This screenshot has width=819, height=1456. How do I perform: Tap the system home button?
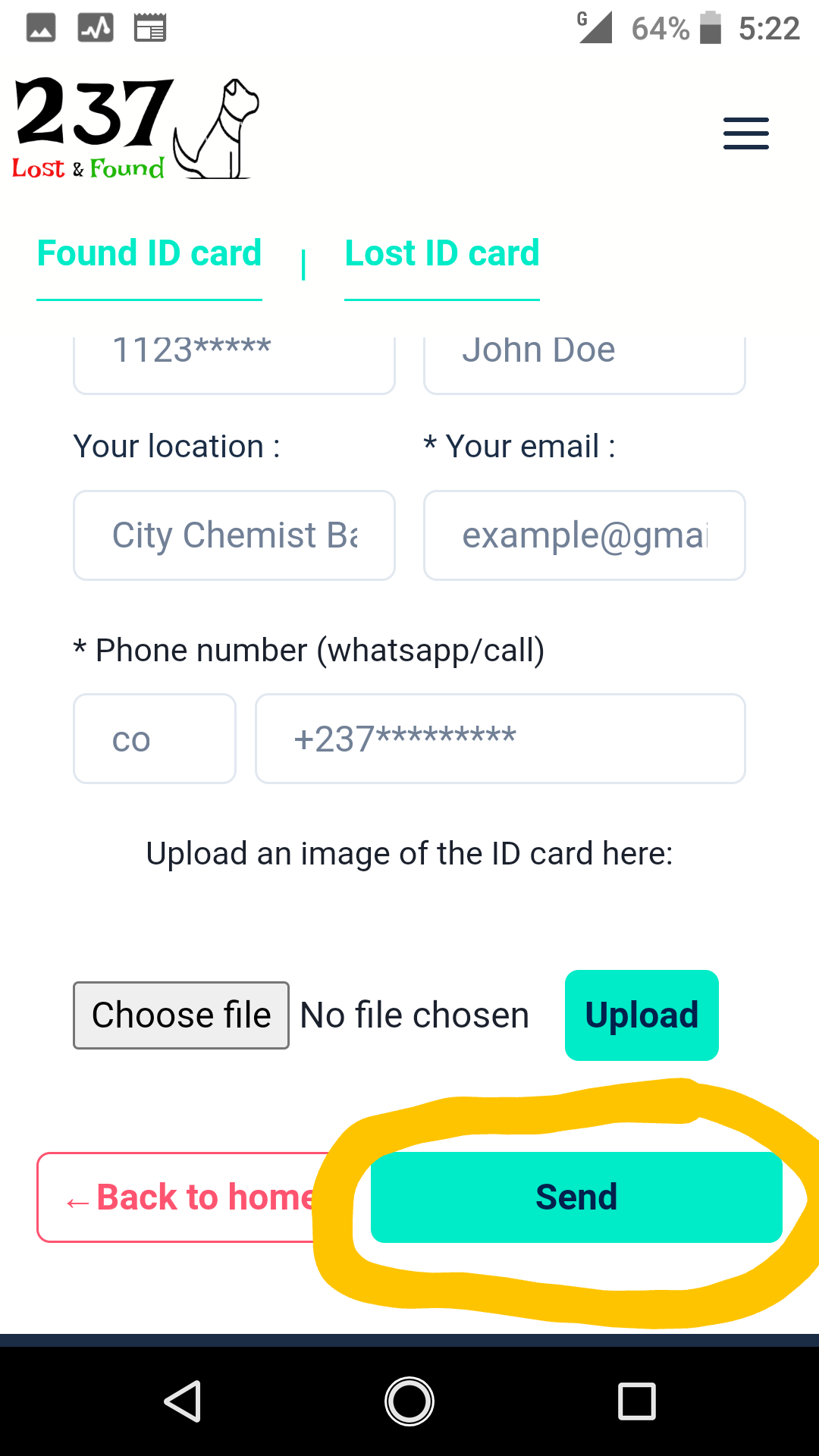pyautogui.click(x=409, y=1401)
